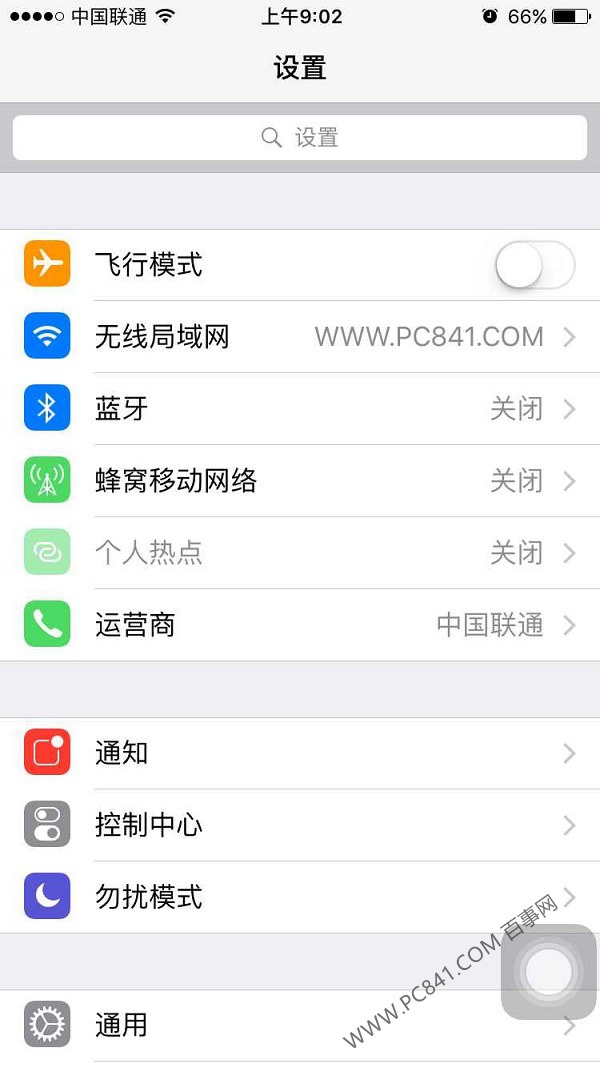Viewport: 600px width, 1068px height.
Task: Tap the 设置 search field
Action: (x=300, y=138)
